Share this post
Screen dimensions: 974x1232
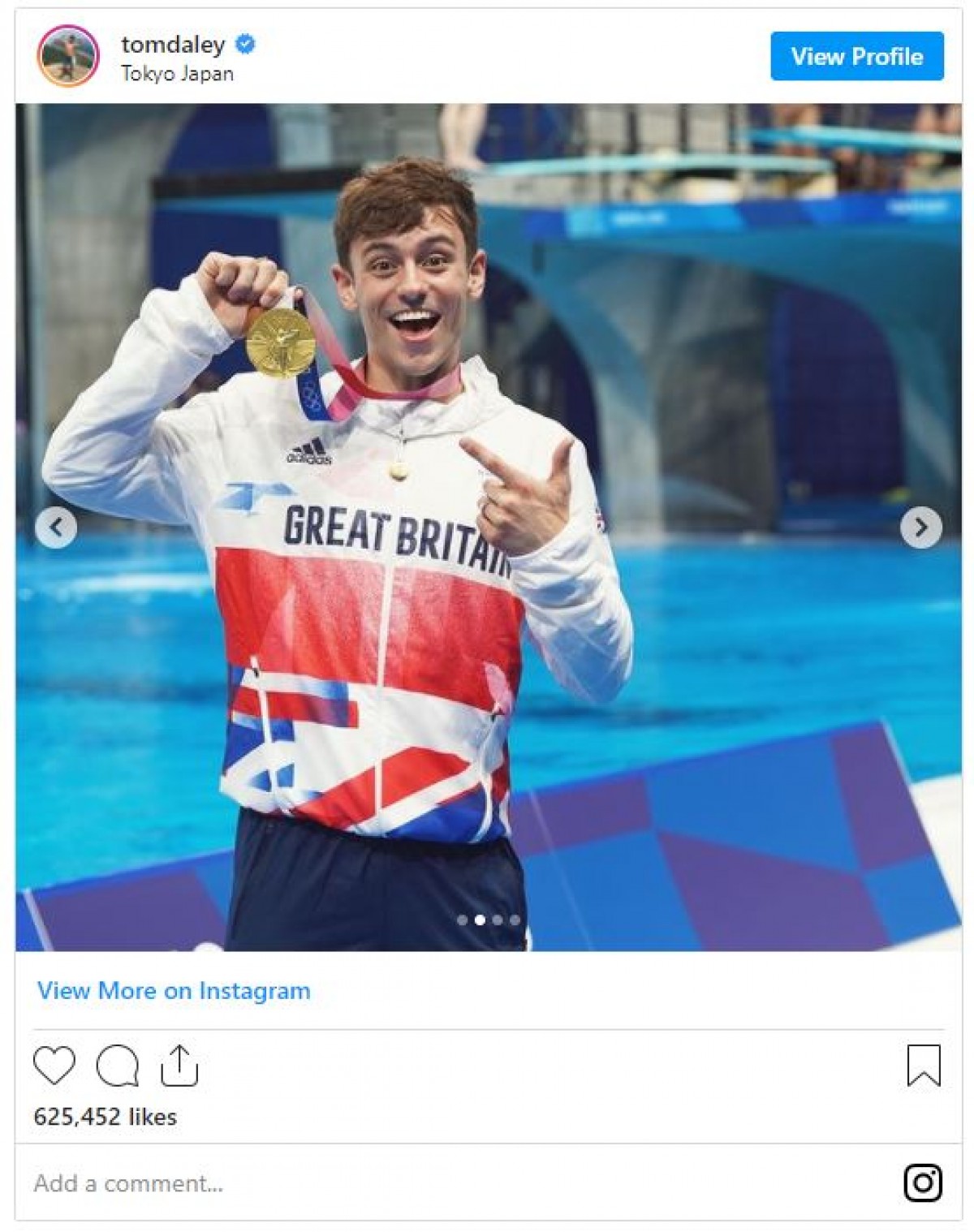point(179,1065)
